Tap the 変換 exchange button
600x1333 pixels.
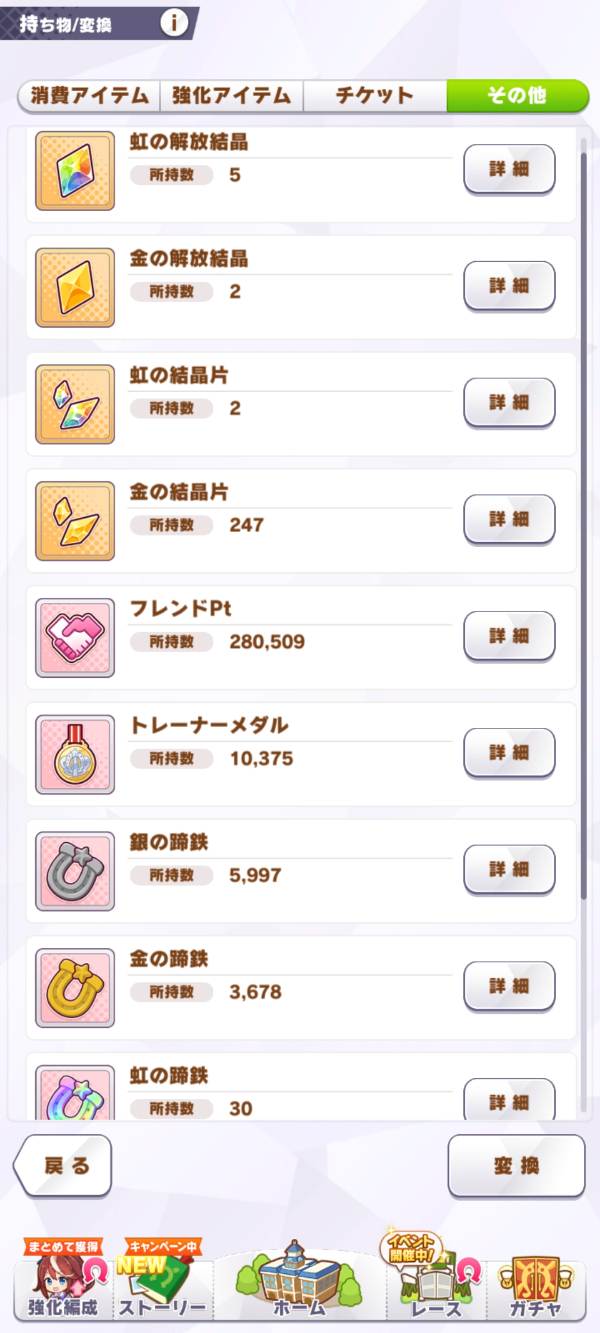click(516, 1165)
